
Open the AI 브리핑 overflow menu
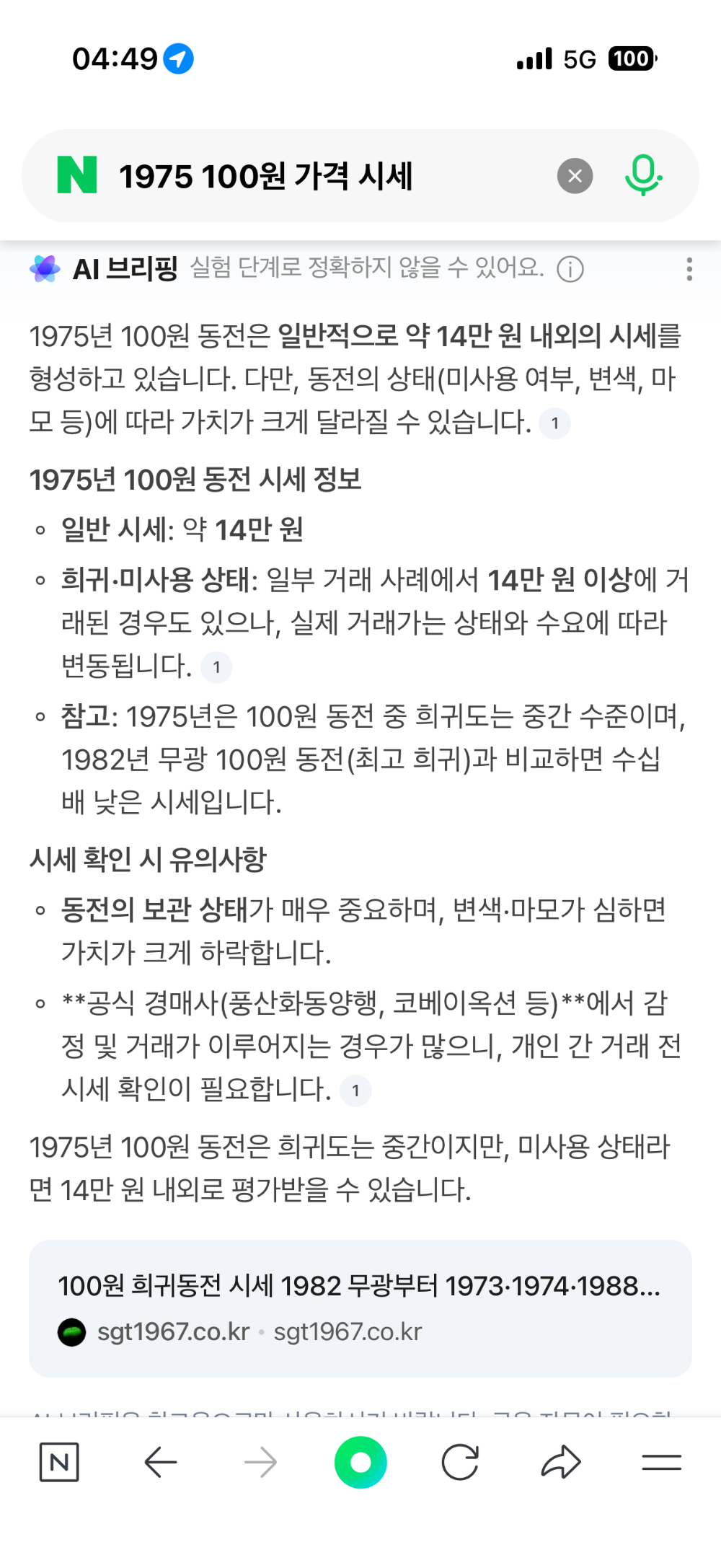pos(689,269)
